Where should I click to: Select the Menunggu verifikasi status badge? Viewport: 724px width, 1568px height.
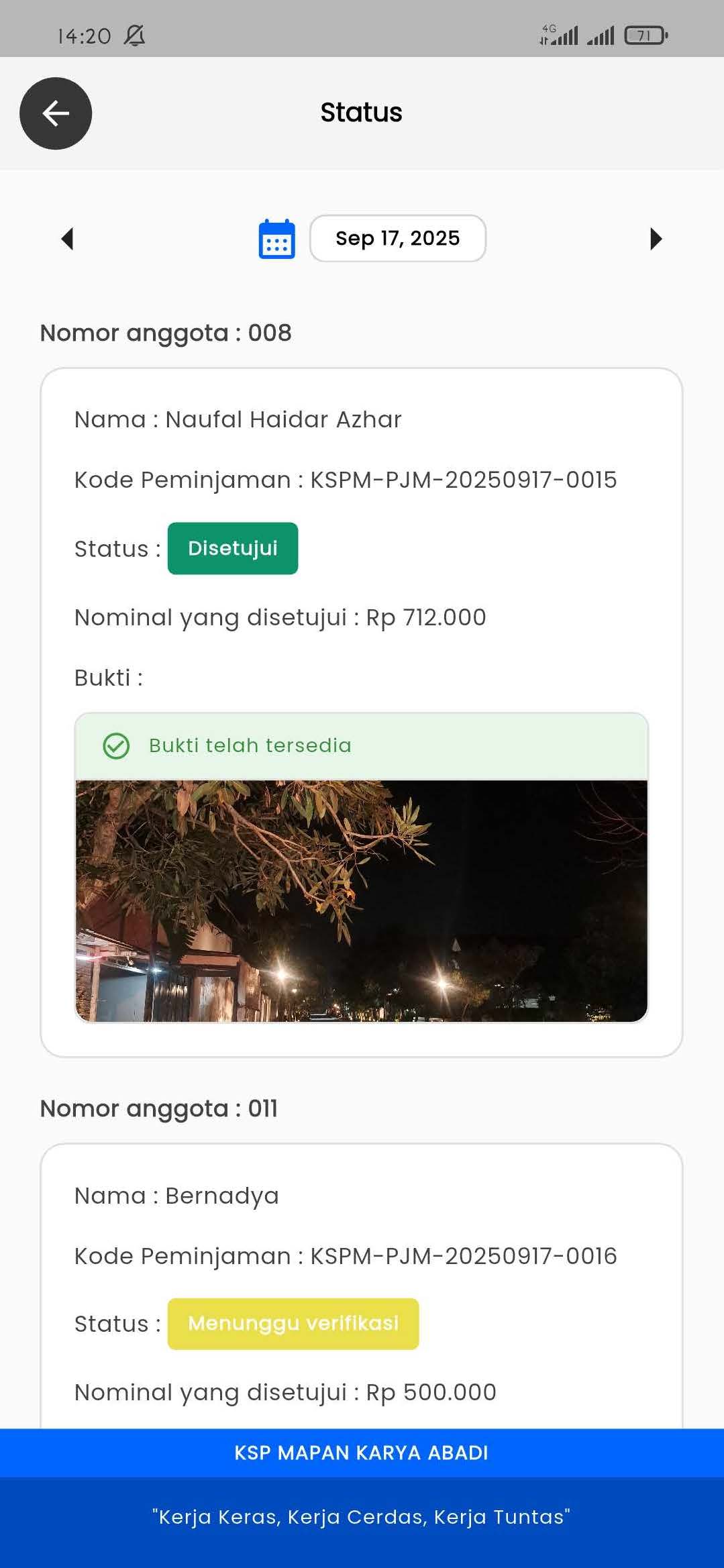click(x=293, y=1322)
